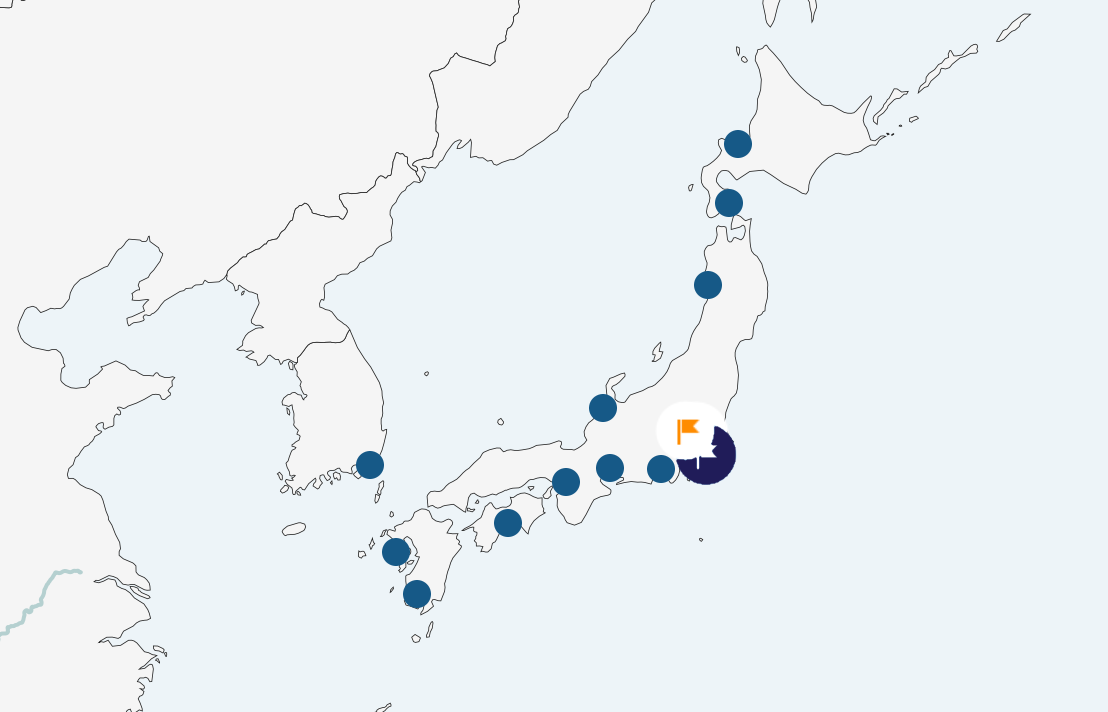This screenshot has height=712, width=1108.
Task: Select the Busan marker in South Korea
Action: tap(370, 465)
